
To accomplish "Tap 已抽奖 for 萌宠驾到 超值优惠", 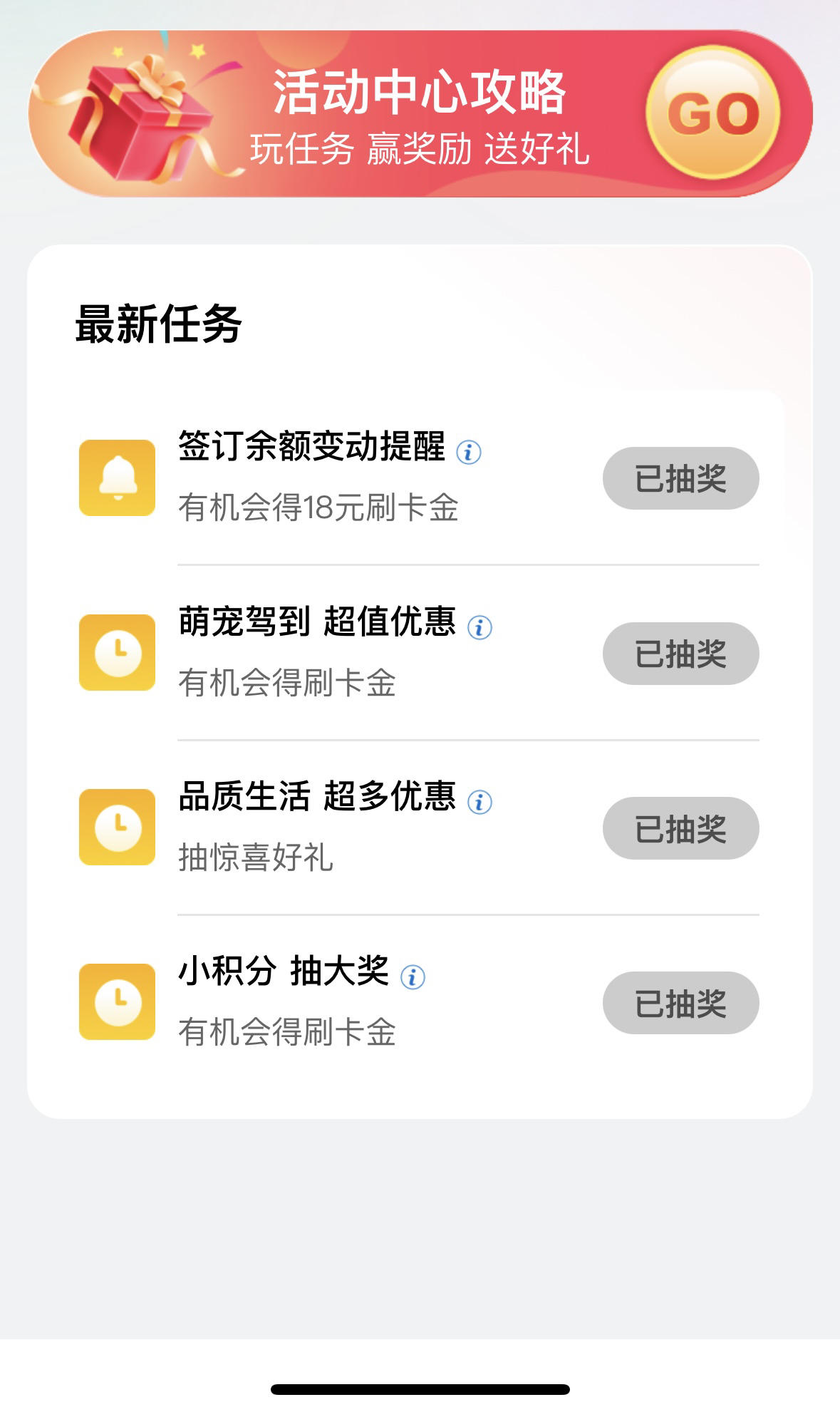I will coord(681,654).
